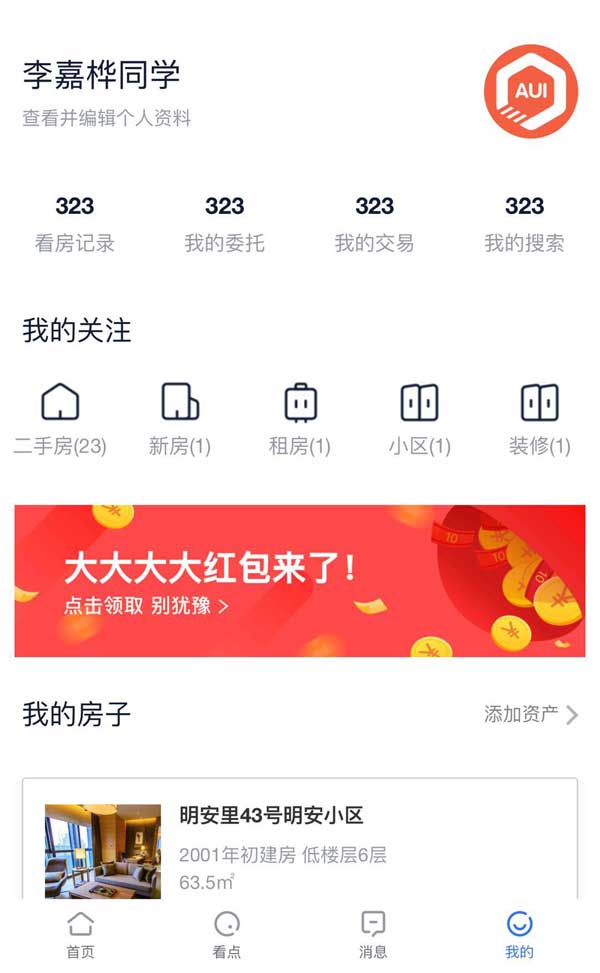Open the 消息 messages tab
600x973 pixels.
pyautogui.click(x=373, y=935)
